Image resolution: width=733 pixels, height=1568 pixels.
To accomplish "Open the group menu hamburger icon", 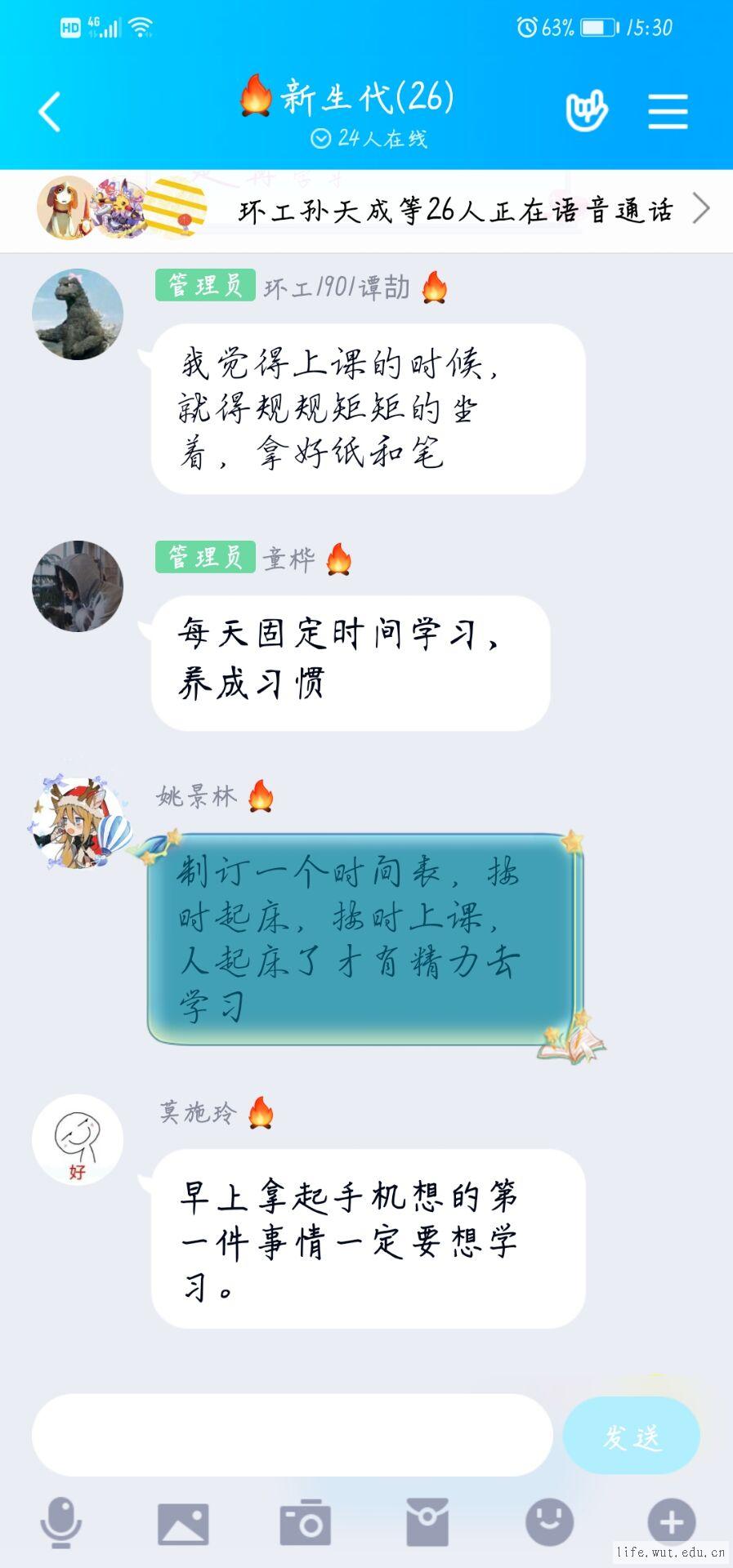I will (668, 112).
